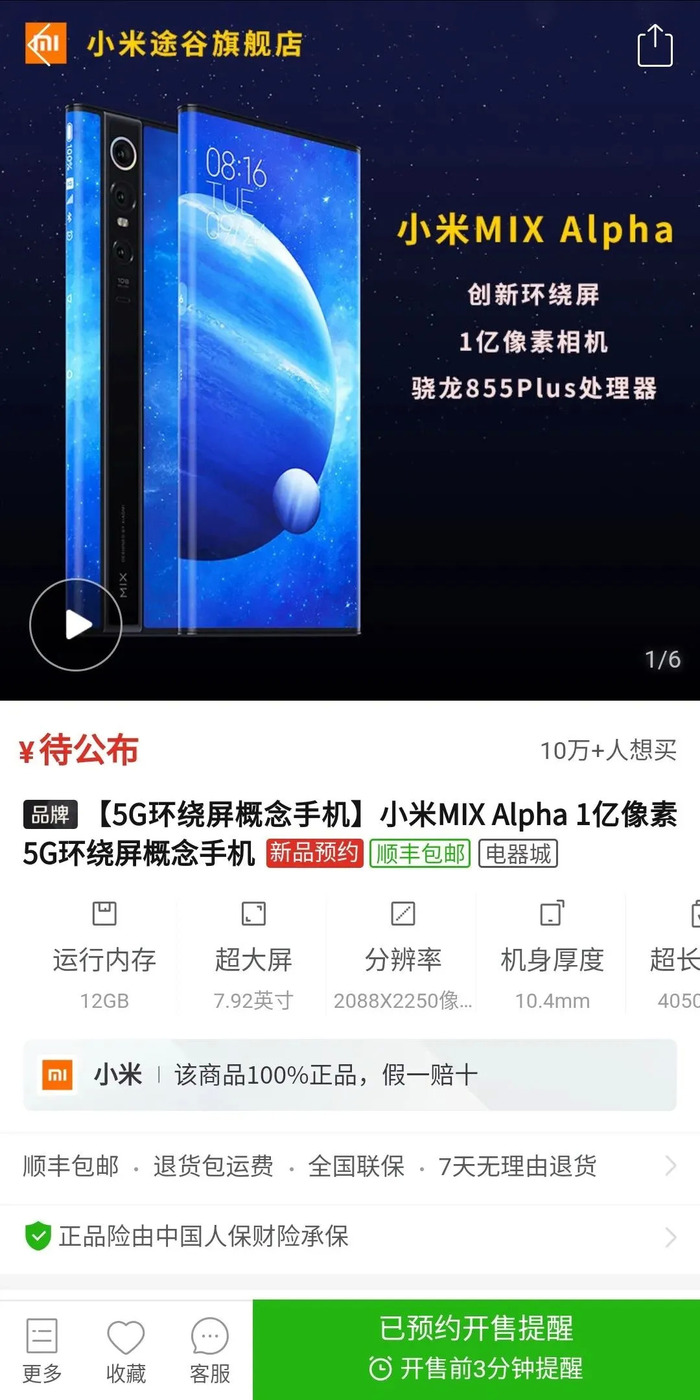Open the 更多 menu
The width and height of the screenshot is (700, 1400).
pos(42,1348)
